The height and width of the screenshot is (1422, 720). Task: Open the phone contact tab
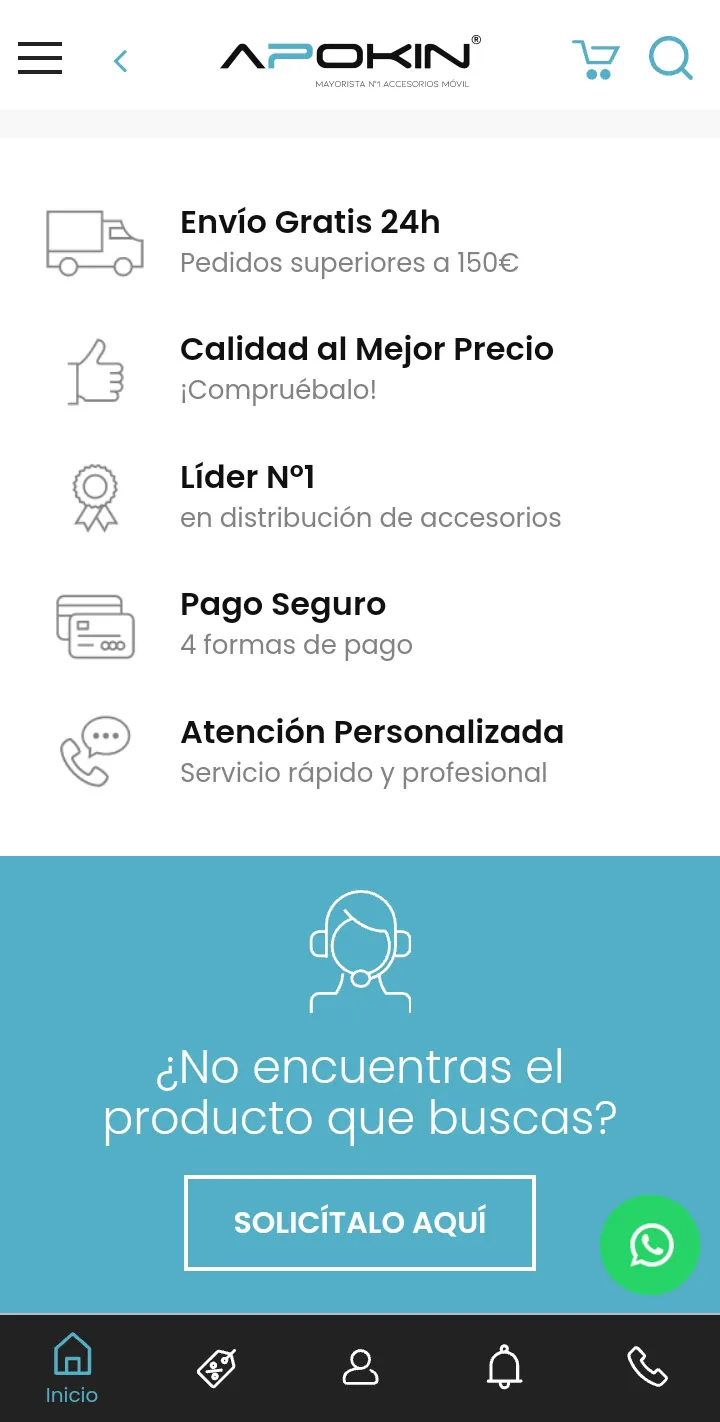click(x=647, y=1367)
